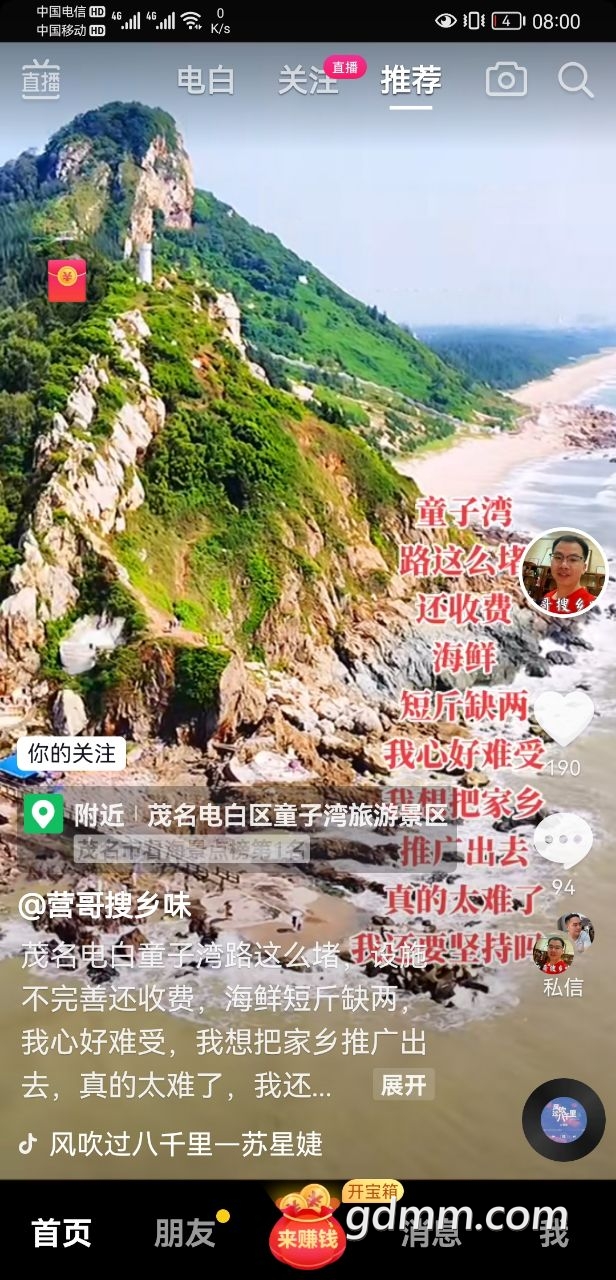Open the comments bubble
The width and height of the screenshot is (616, 1280).
(x=563, y=841)
